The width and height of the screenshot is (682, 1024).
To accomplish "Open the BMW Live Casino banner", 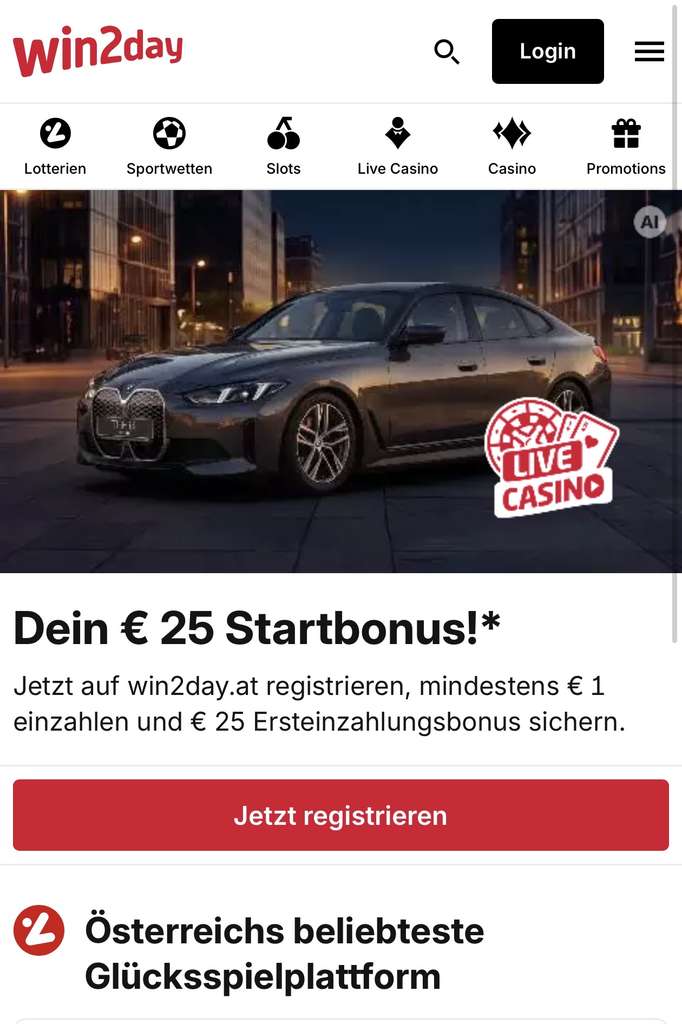I will [x=341, y=381].
